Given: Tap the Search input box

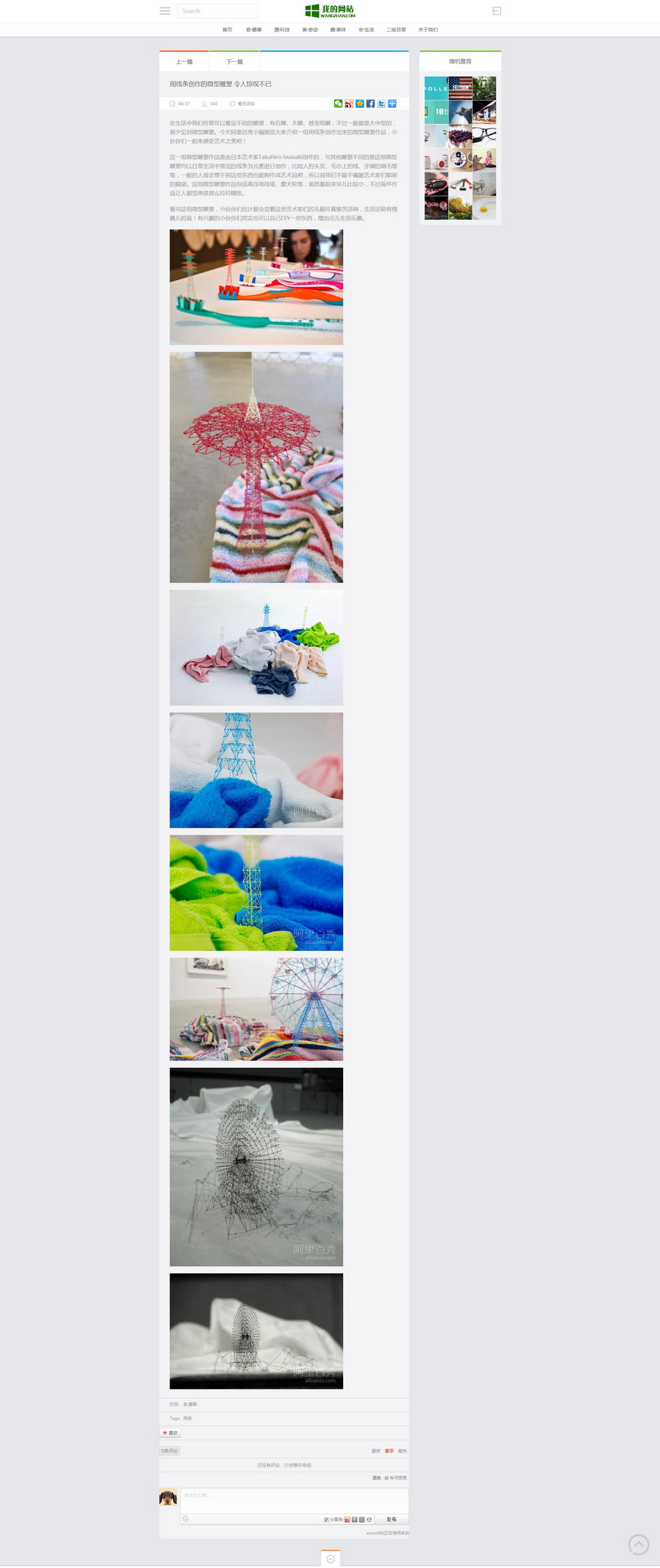Looking at the screenshot, I should click(x=217, y=11).
